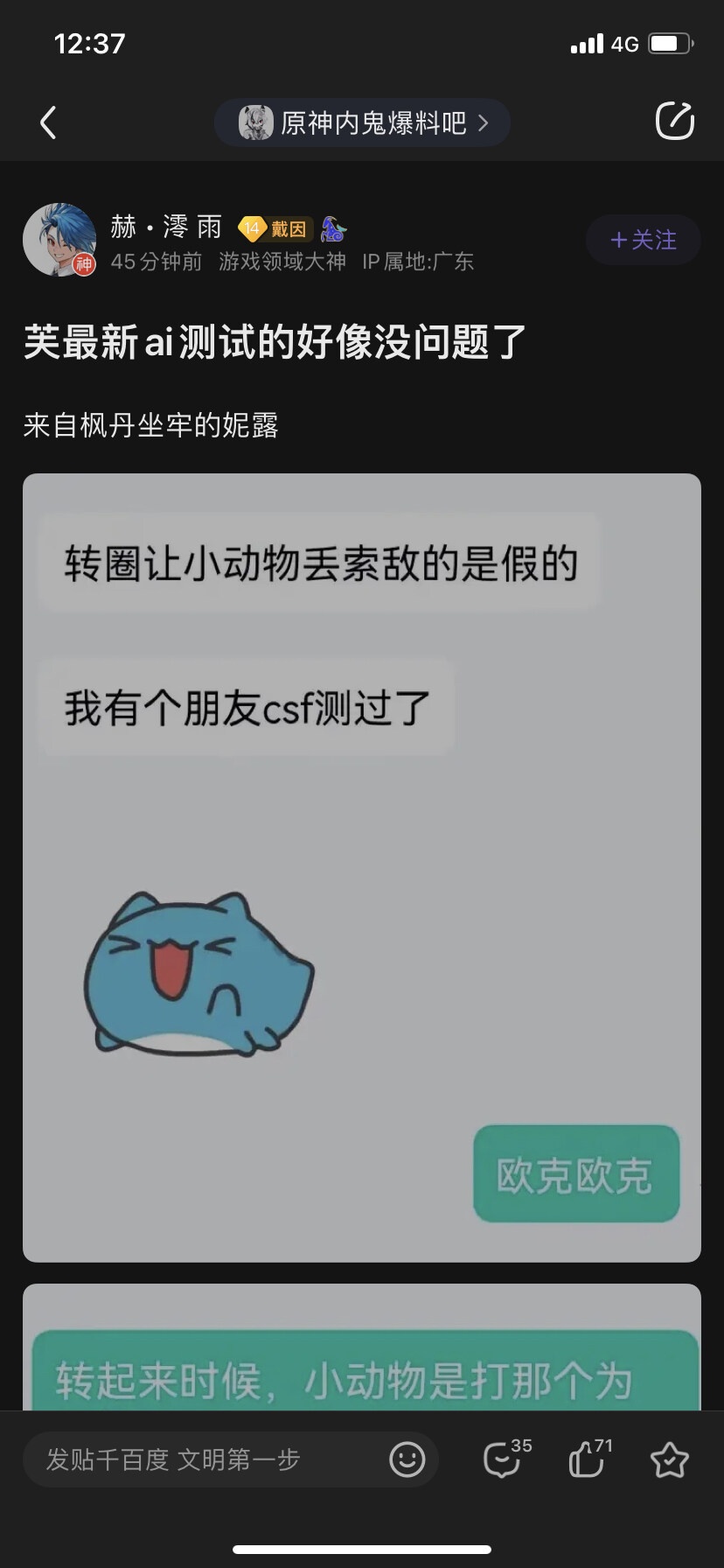The height and width of the screenshot is (1568, 724).
Task: Like this post with thumbs-up
Action: (x=588, y=1459)
